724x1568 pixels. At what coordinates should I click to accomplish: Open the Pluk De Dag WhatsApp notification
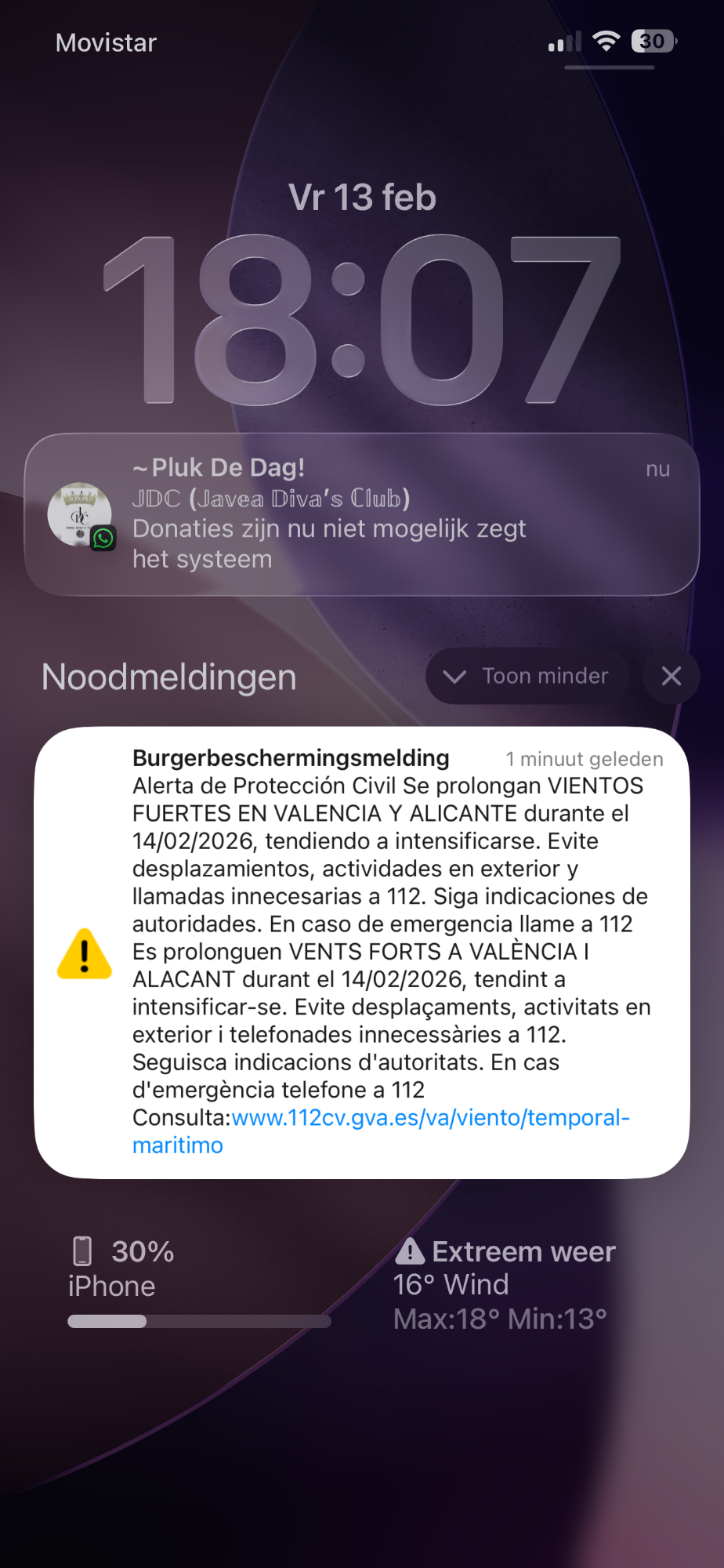(x=362, y=514)
